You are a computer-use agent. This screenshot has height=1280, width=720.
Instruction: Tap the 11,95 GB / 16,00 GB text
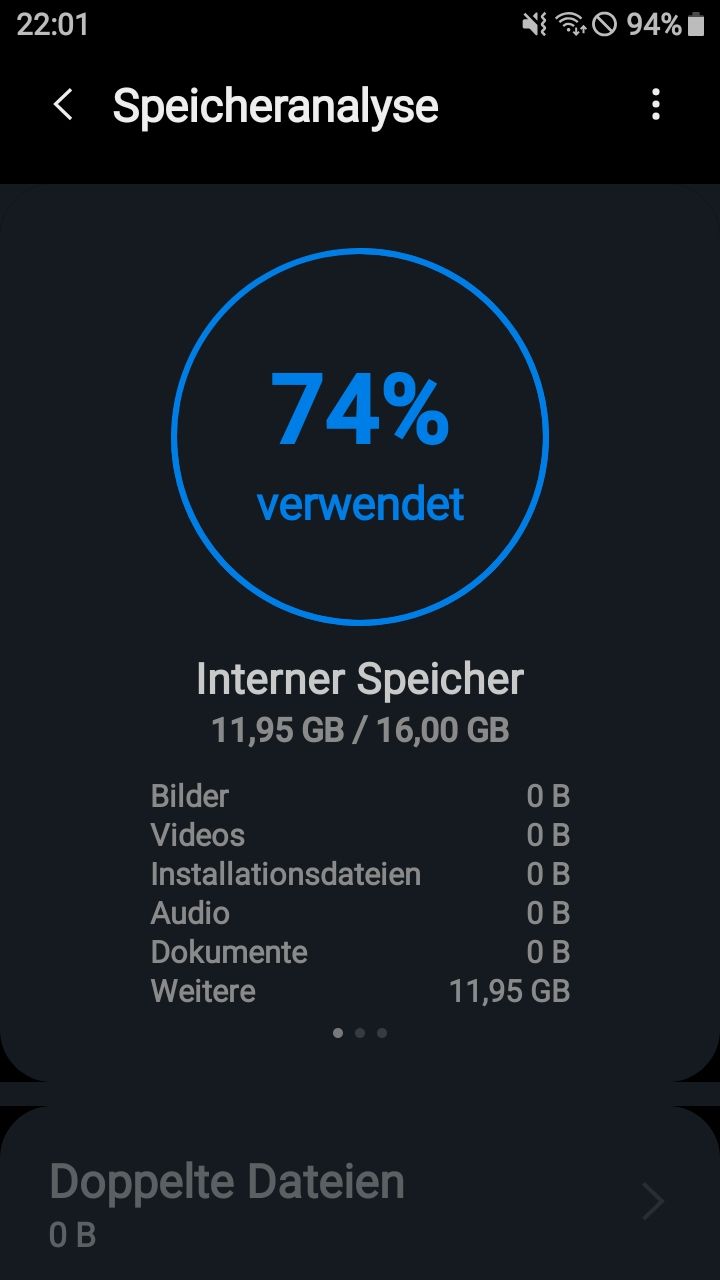coord(360,731)
